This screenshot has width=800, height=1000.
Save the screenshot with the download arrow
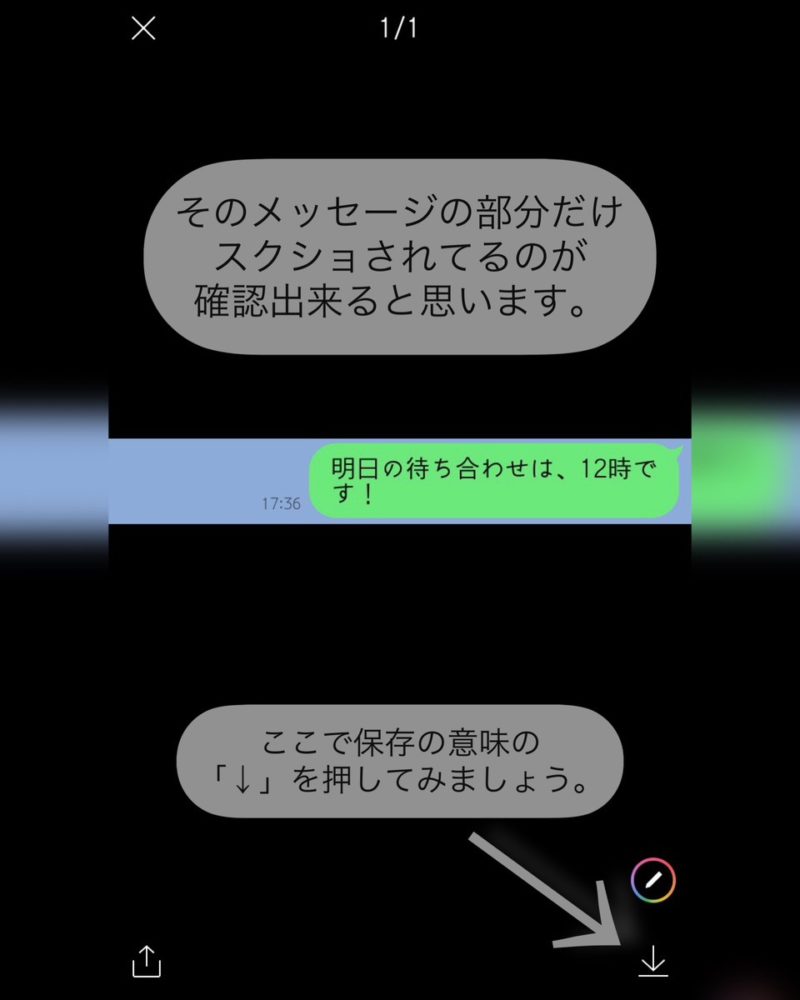click(x=653, y=960)
